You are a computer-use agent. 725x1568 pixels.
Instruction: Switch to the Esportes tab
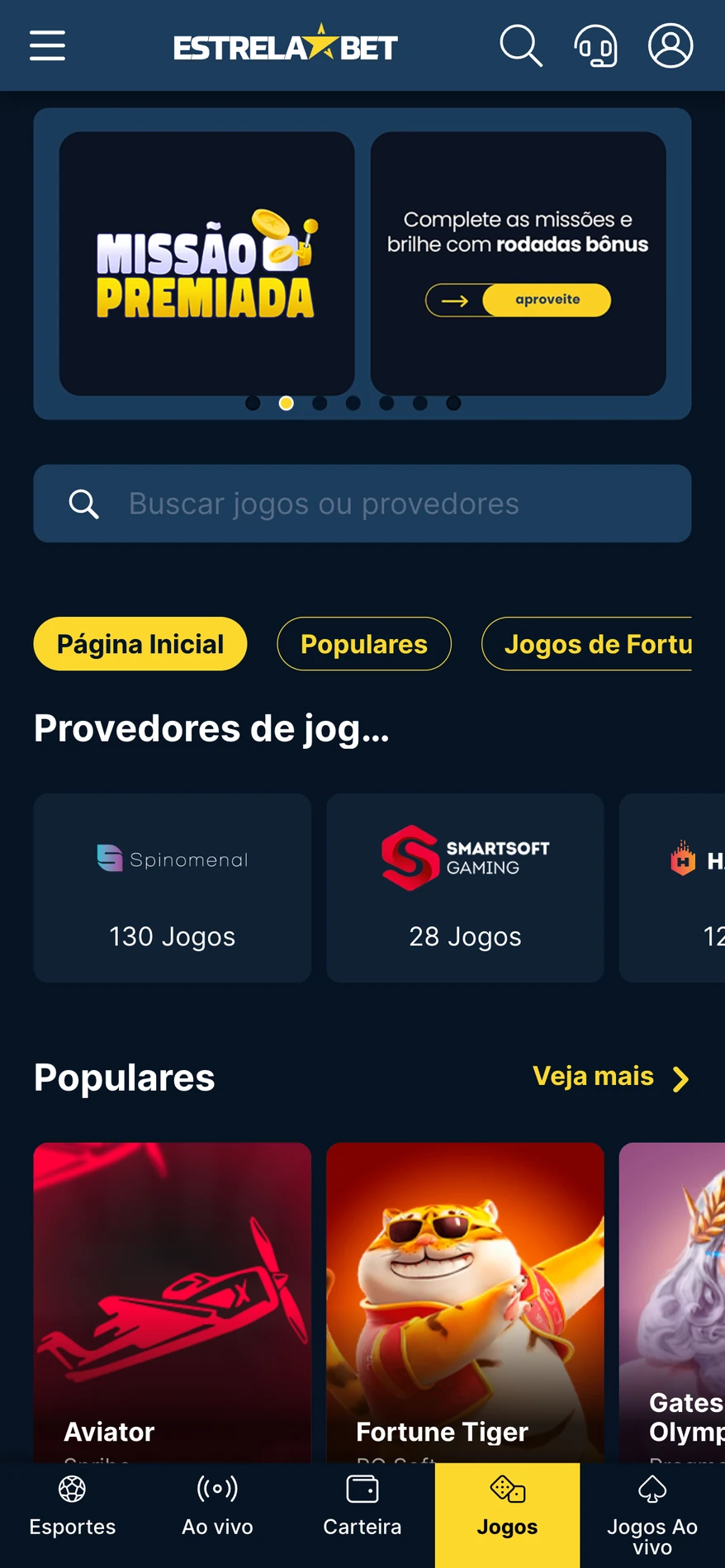click(72, 1514)
